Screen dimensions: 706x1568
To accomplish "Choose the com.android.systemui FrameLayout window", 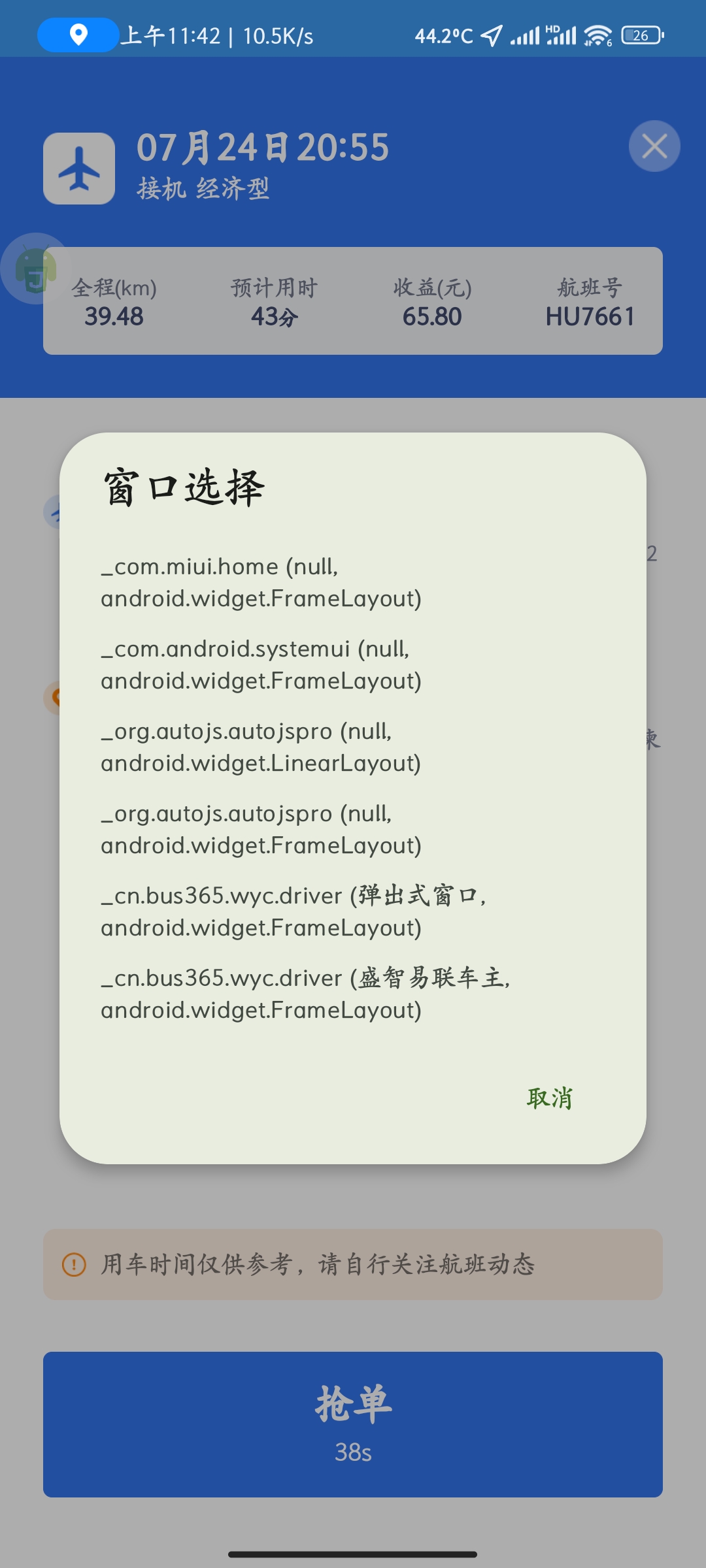I will pyautogui.click(x=261, y=664).
